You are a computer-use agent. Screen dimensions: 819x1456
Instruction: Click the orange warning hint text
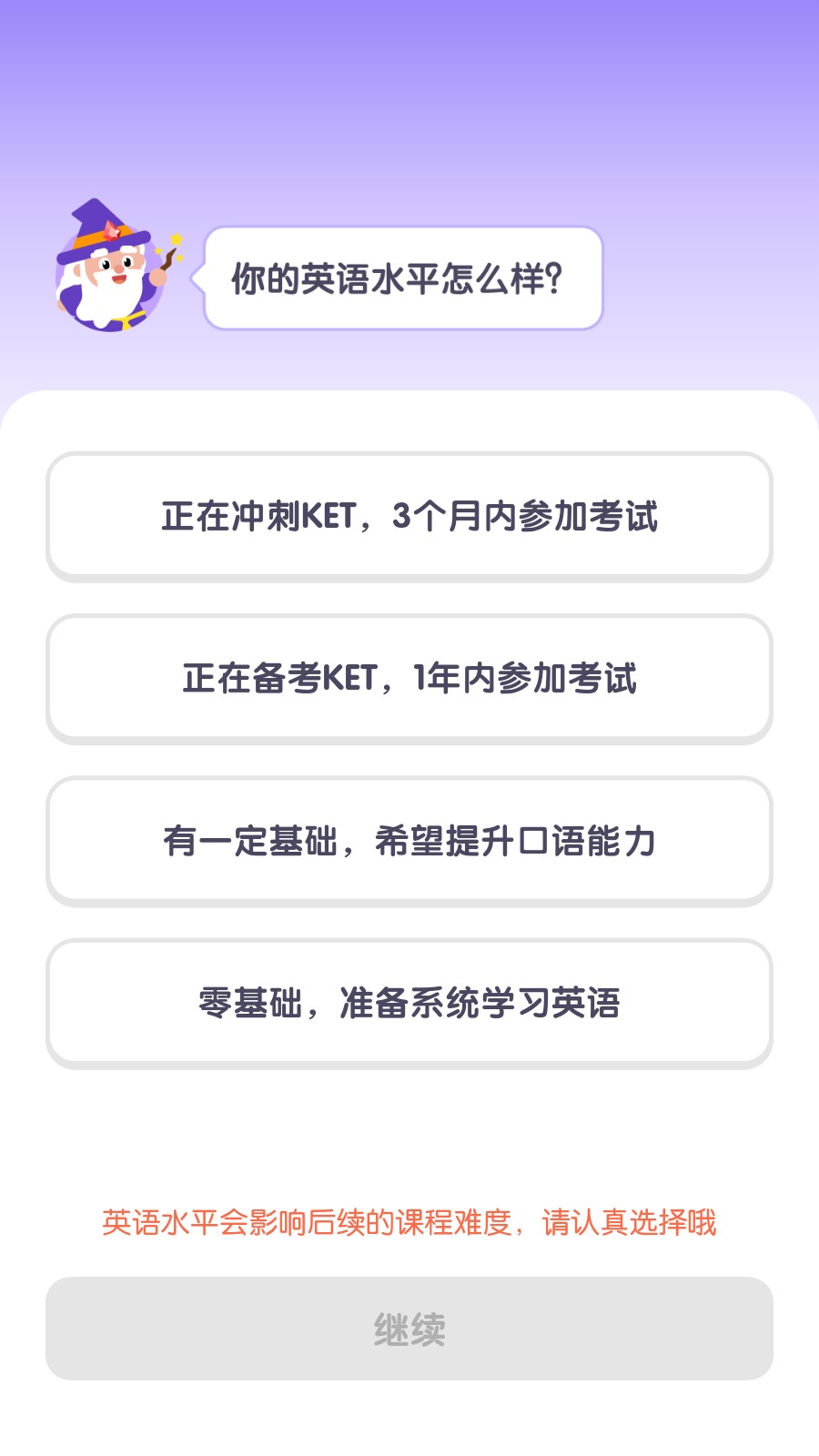tap(409, 1224)
